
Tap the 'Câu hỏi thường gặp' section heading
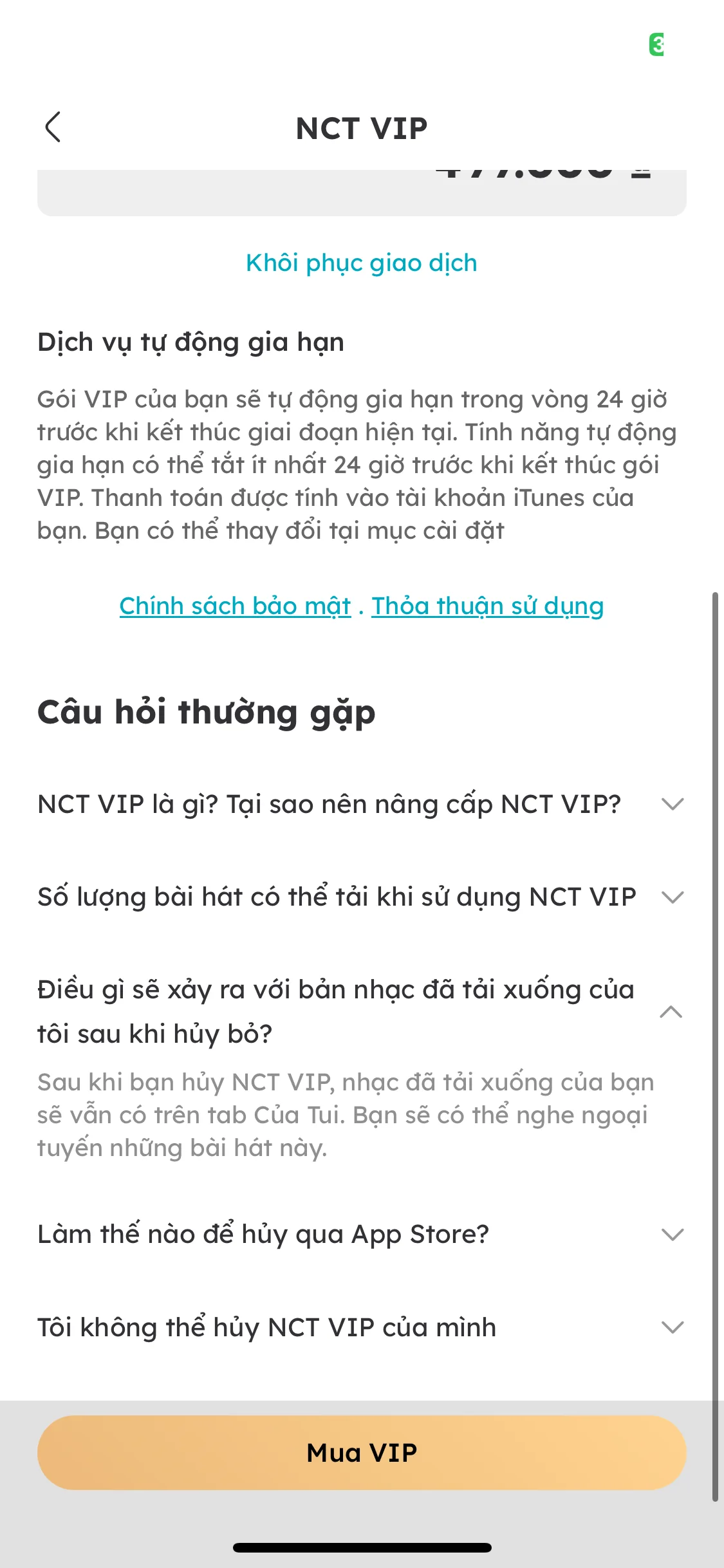point(207,711)
